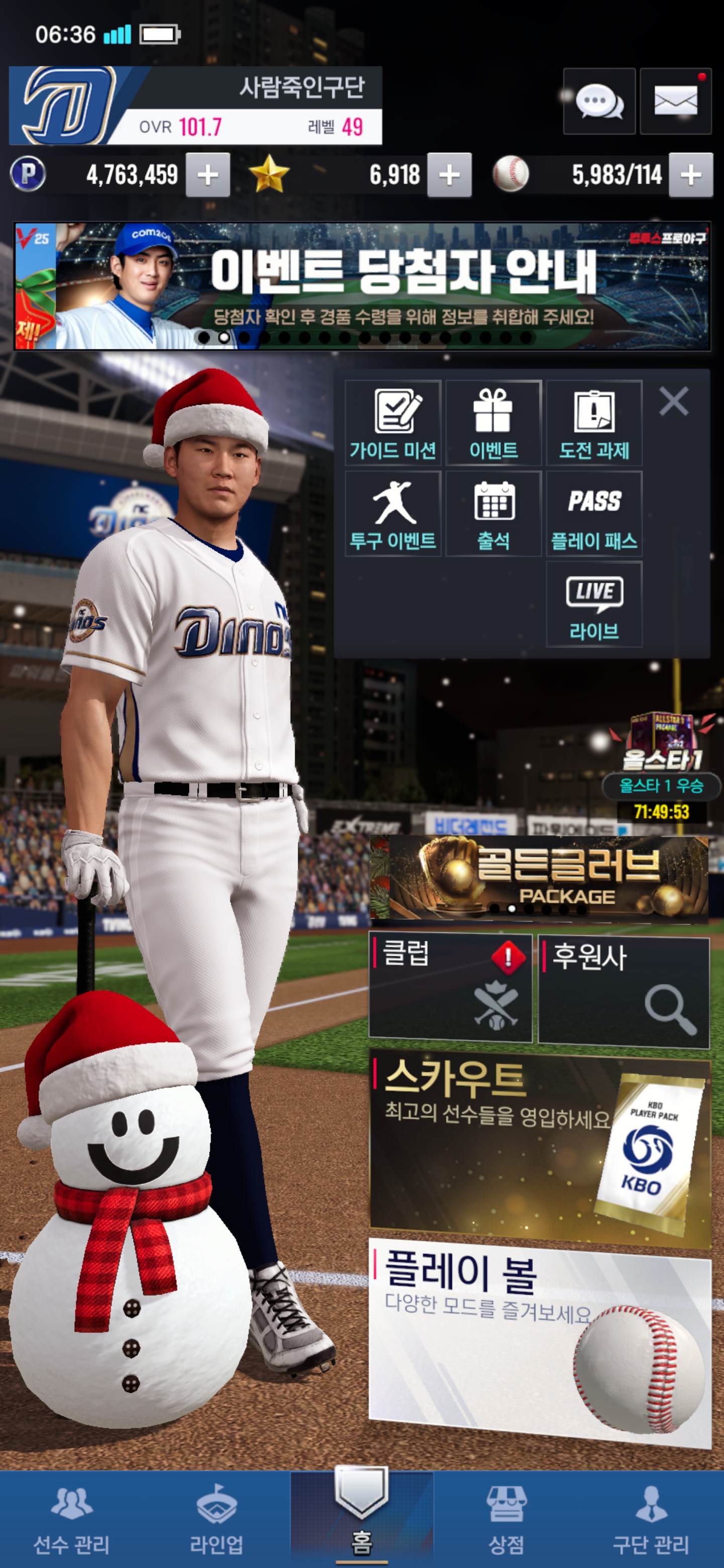Open the chat speech bubble icon
This screenshot has height=1568, width=724.
[599, 102]
